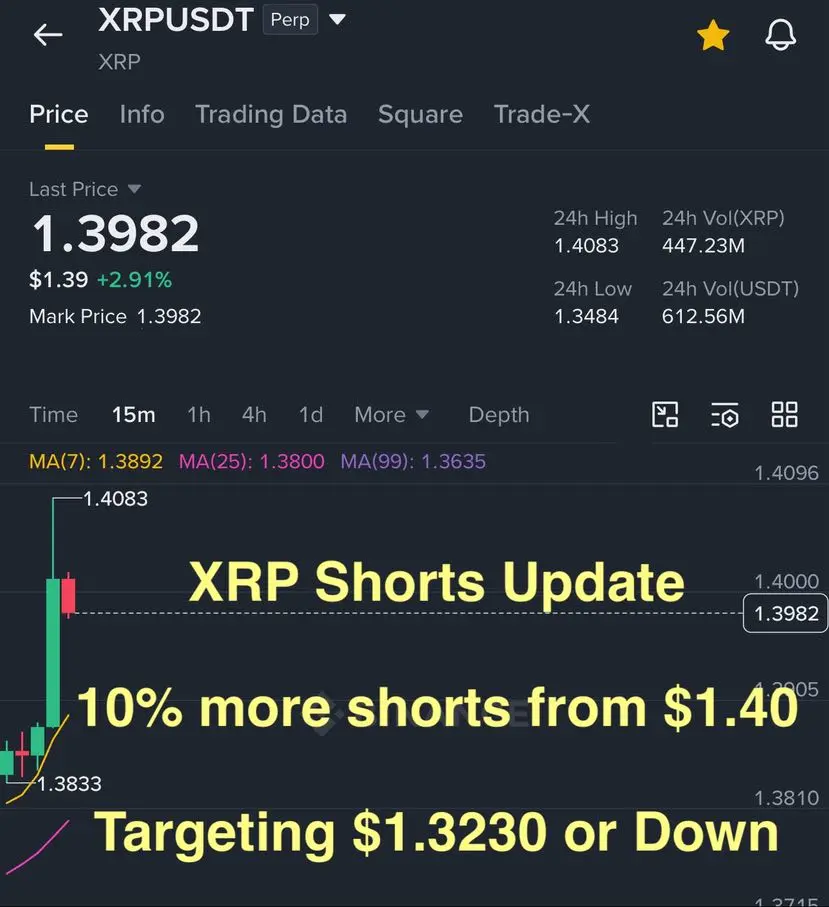Select the 1h chart interval

pyautogui.click(x=199, y=415)
